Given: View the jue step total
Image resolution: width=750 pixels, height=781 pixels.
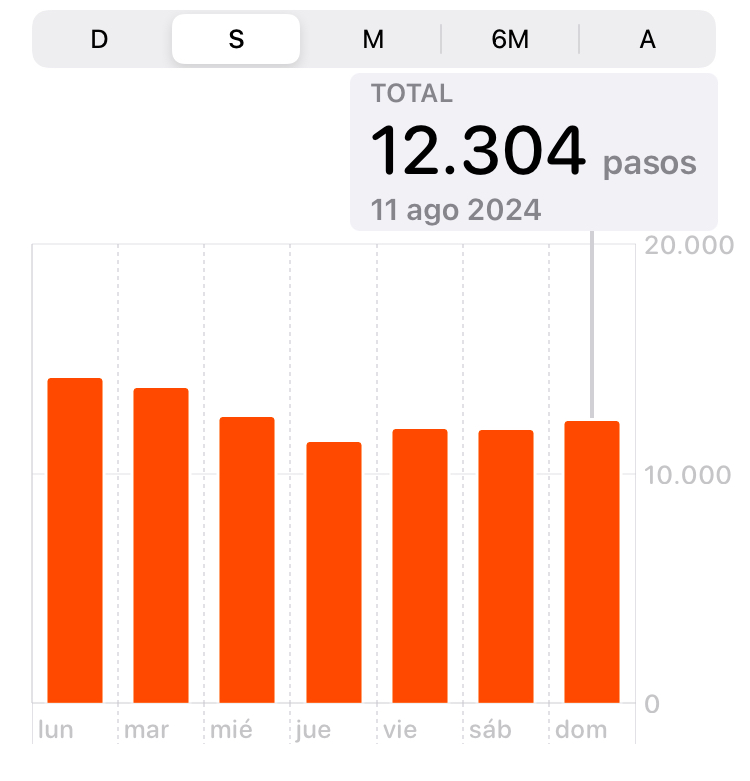Looking at the screenshot, I should click(334, 572).
